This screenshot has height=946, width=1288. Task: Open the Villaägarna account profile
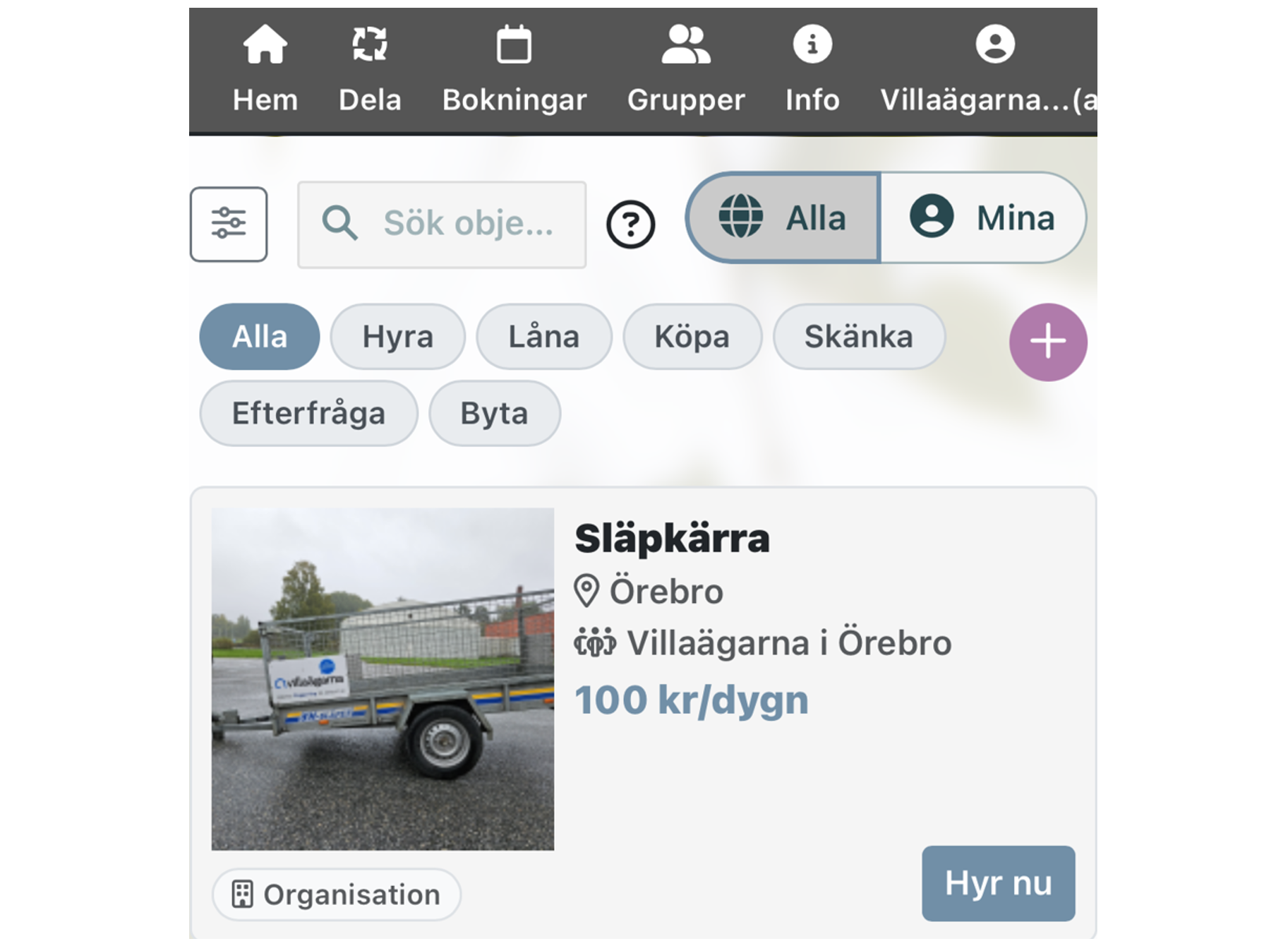[x=988, y=69]
